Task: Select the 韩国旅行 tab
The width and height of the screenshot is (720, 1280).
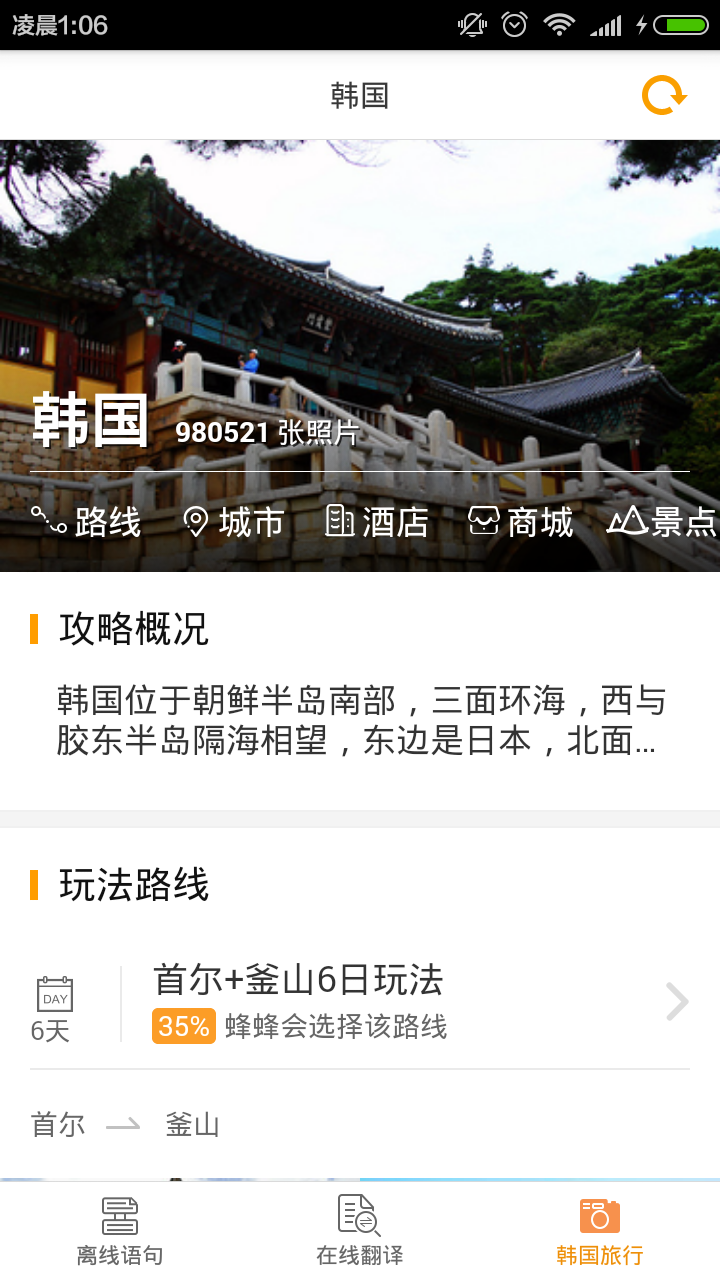Action: [x=600, y=1230]
